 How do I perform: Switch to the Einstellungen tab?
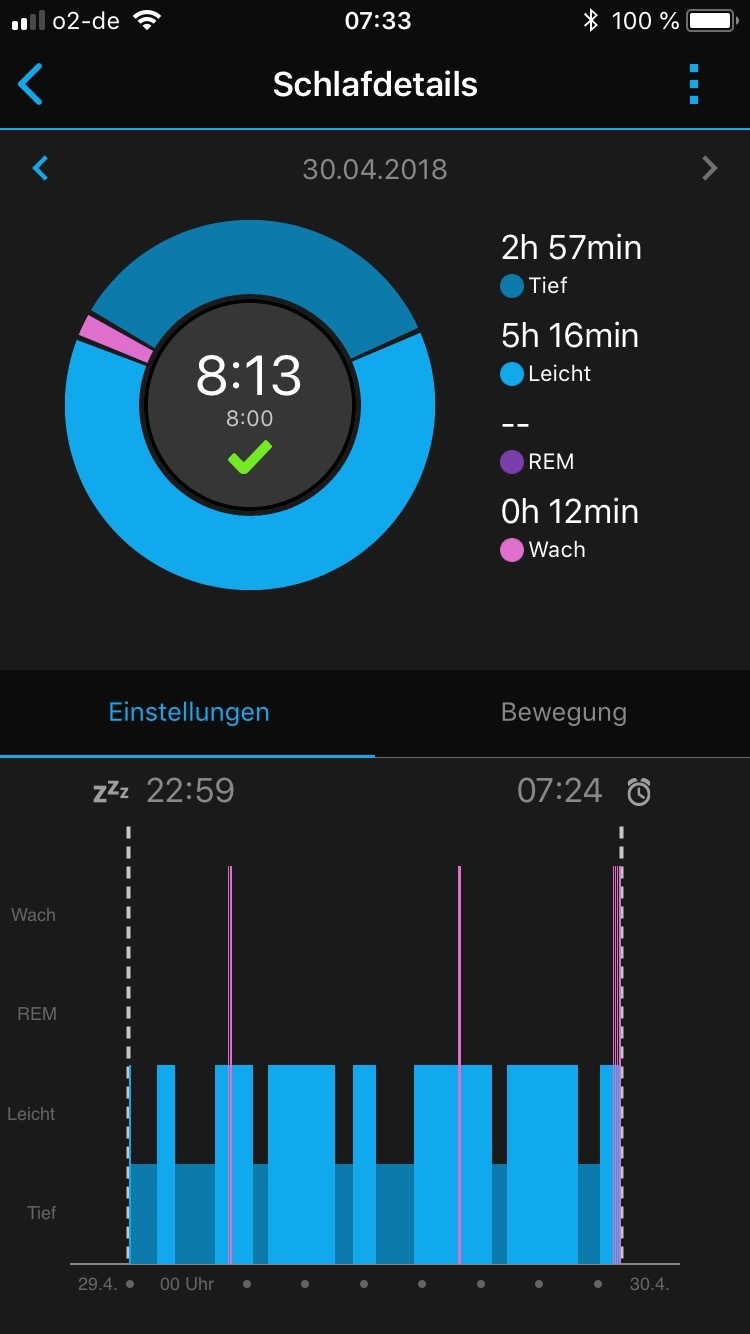(x=188, y=713)
